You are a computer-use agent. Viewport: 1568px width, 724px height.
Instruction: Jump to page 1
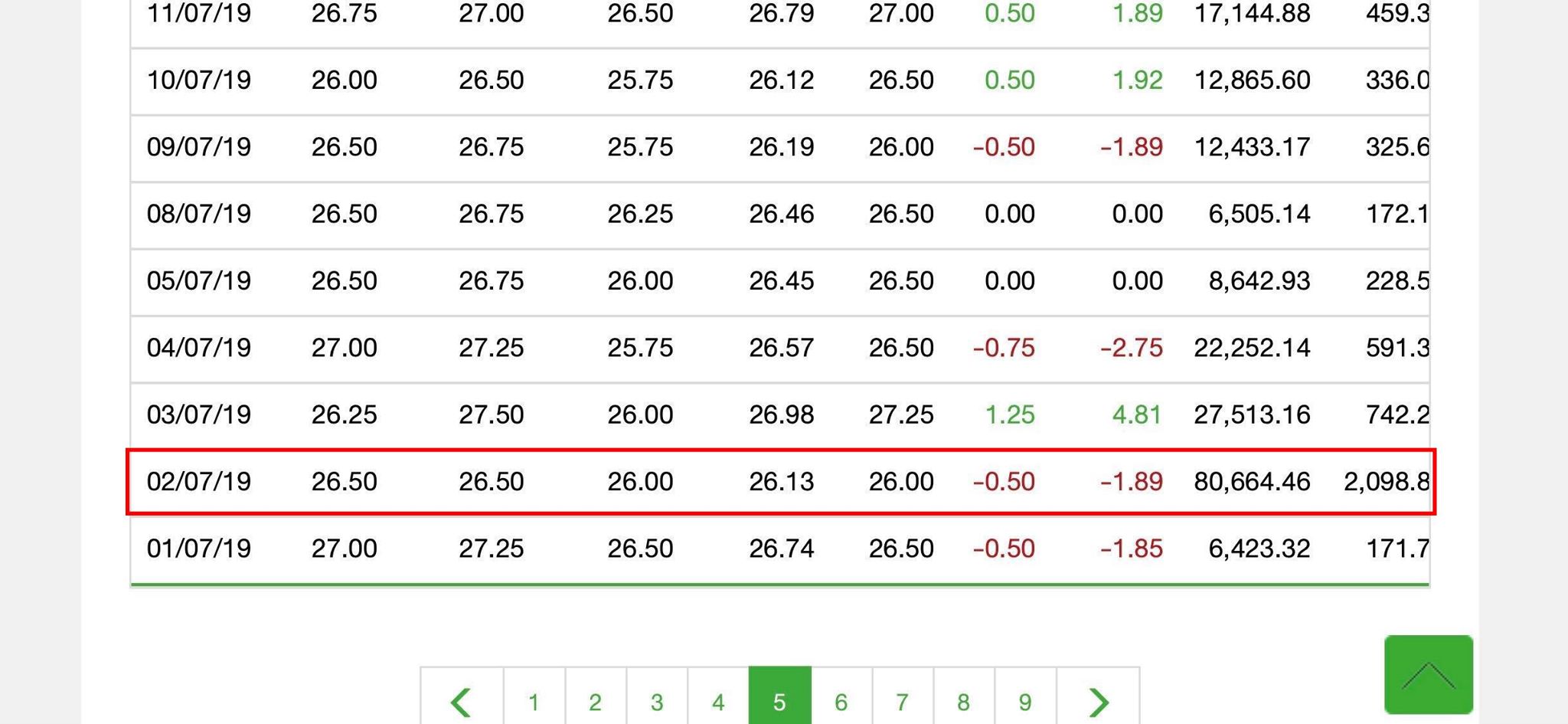click(x=534, y=701)
